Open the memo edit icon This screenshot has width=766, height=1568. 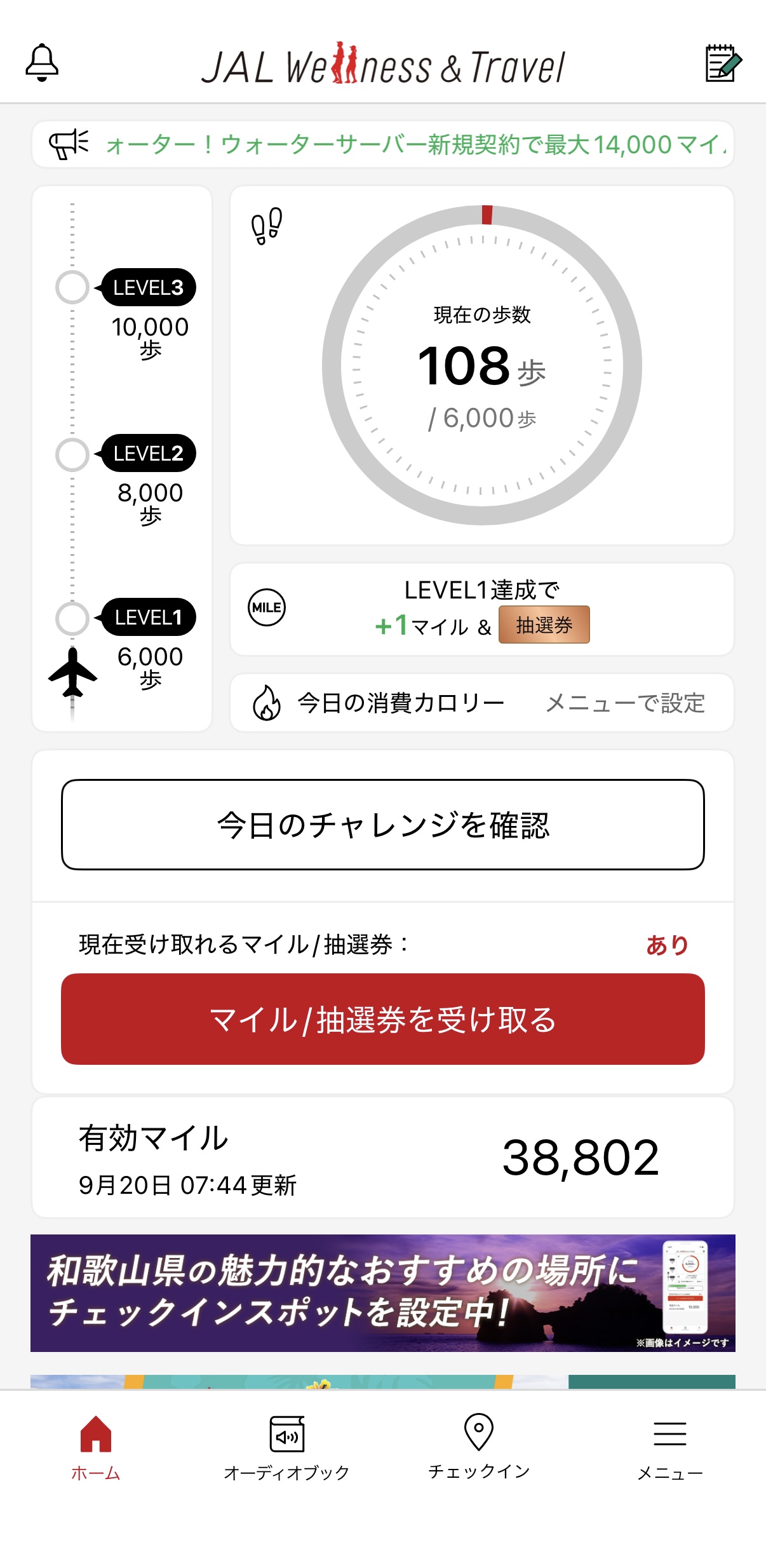723,63
